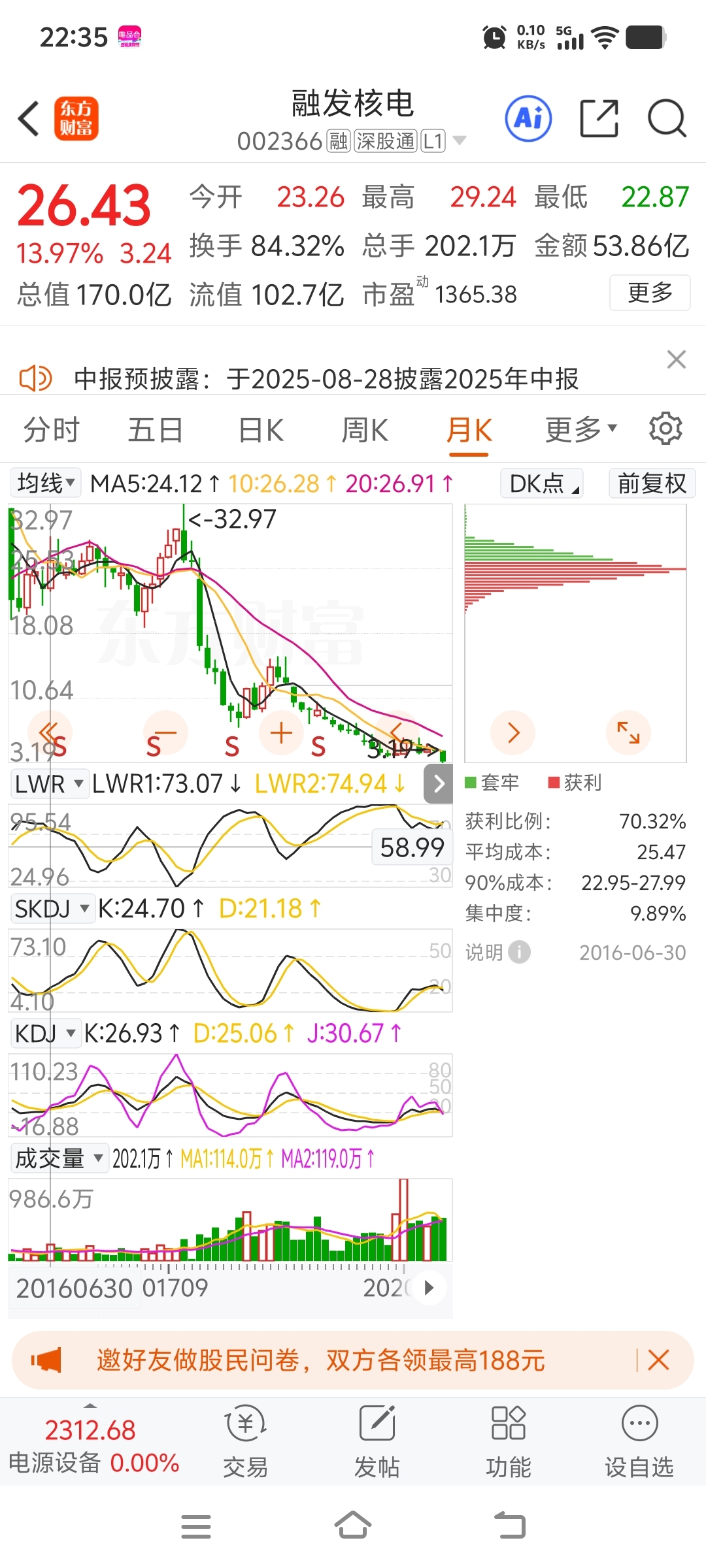This screenshot has height=1568, width=706.
Task: Tap the DK点 selector
Action: [x=542, y=483]
